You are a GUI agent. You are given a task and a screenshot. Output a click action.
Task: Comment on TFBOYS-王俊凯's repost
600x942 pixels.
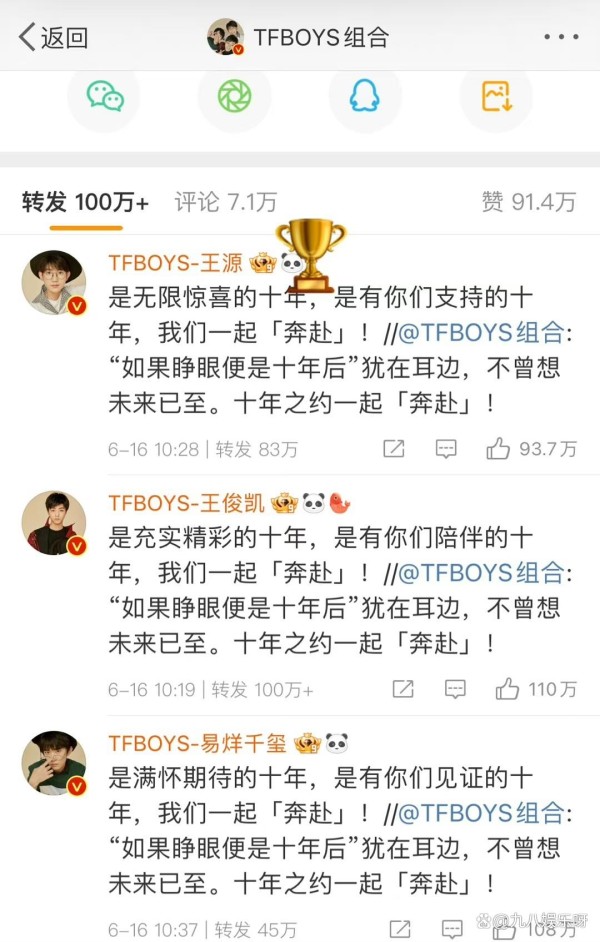[455, 689]
